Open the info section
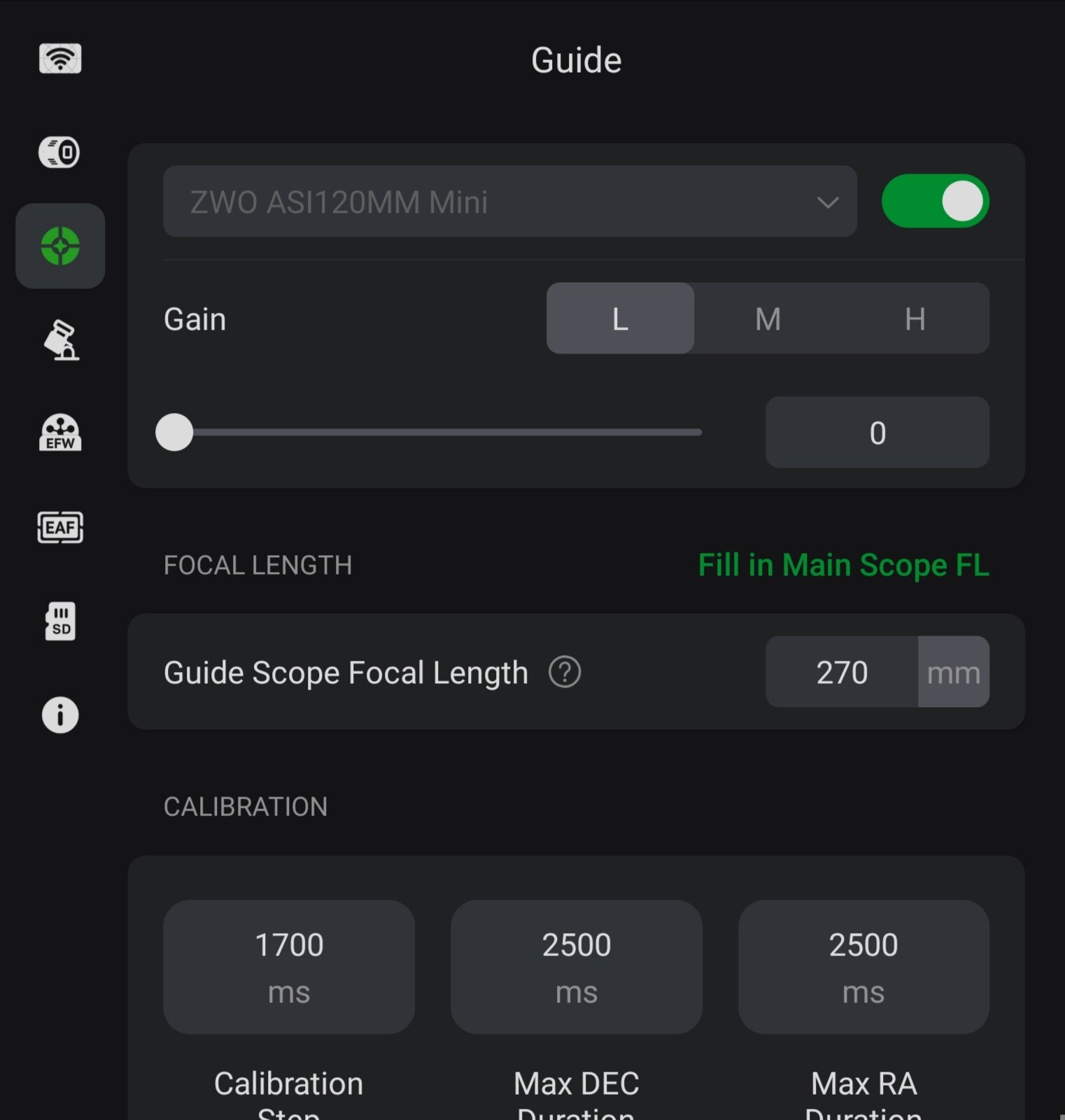This screenshot has width=1065, height=1120. [60, 715]
